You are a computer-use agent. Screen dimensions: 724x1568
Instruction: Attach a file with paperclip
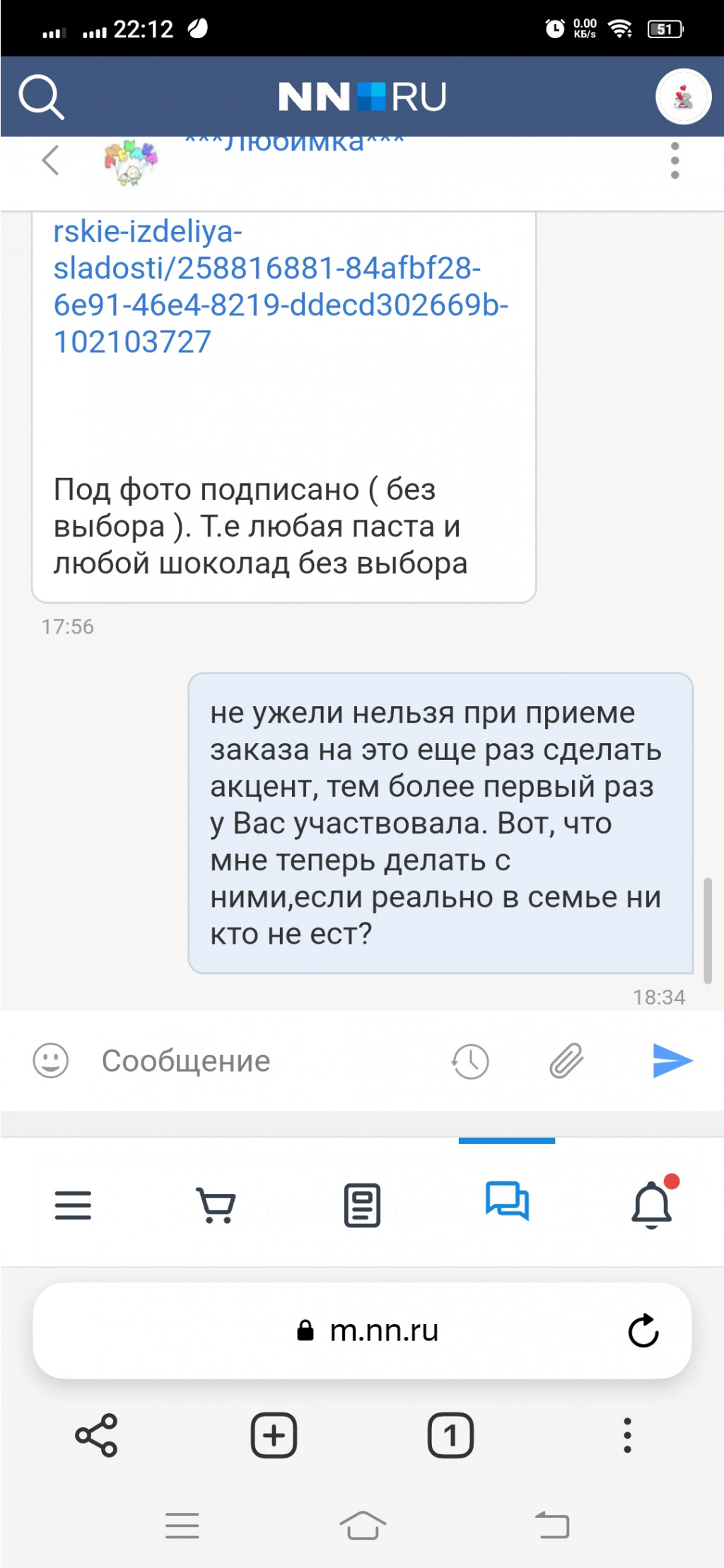pos(566,1060)
